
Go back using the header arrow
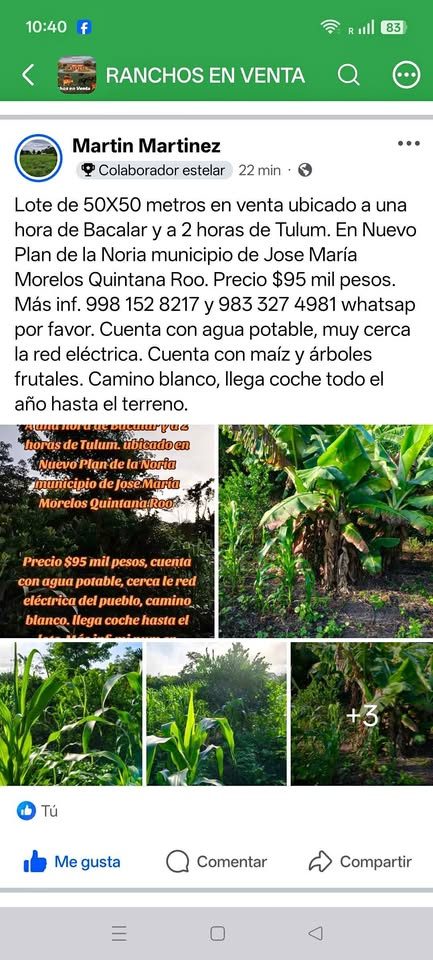(28, 75)
